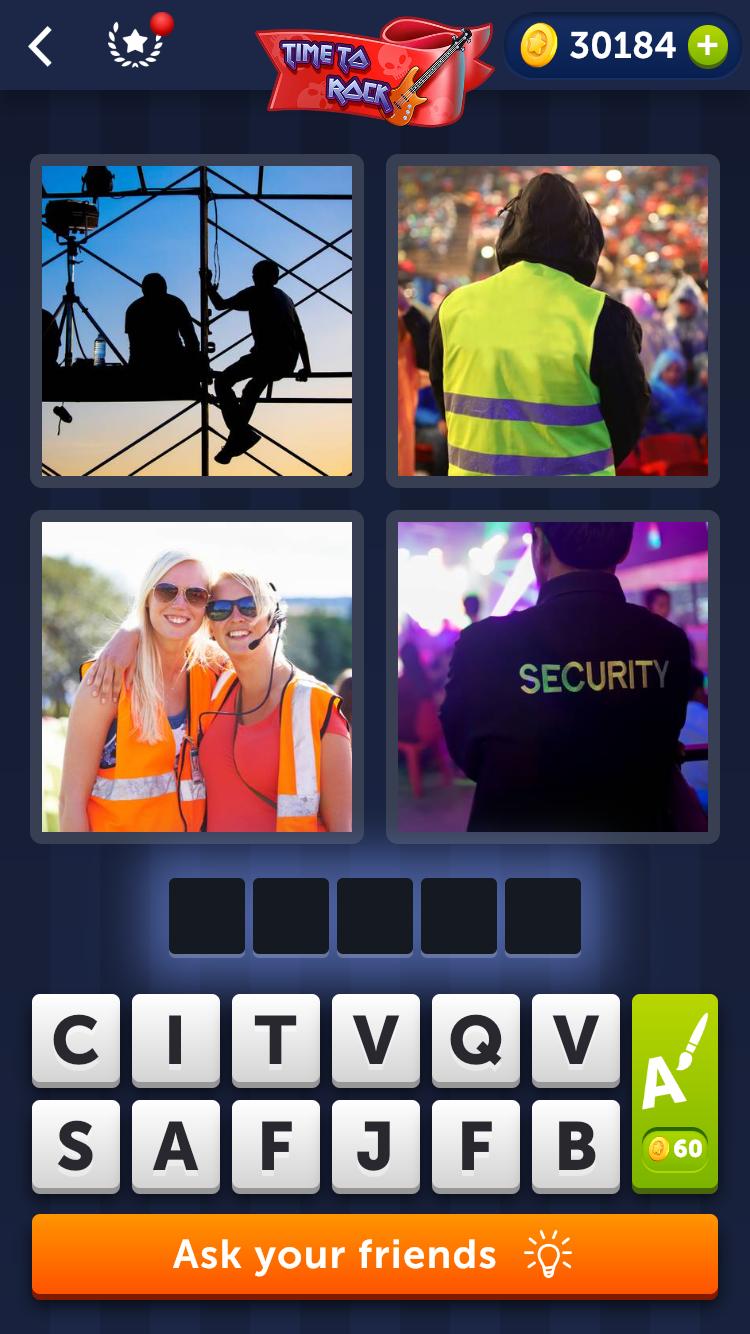
Task: Use the 60-coin letter hint
Action: click(x=675, y=1092)
